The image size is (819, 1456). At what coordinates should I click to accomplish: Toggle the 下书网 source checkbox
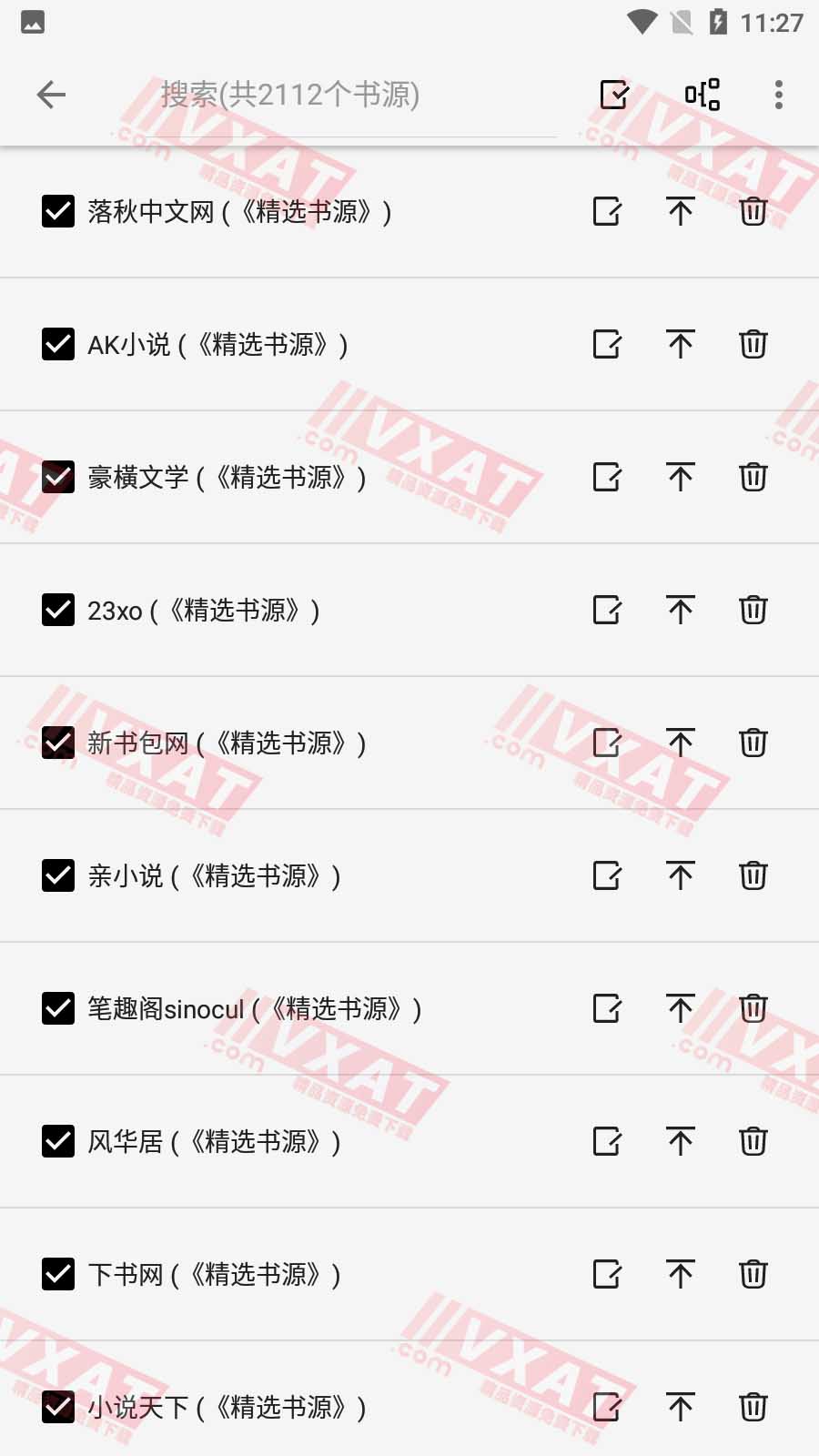[58, 1274]
